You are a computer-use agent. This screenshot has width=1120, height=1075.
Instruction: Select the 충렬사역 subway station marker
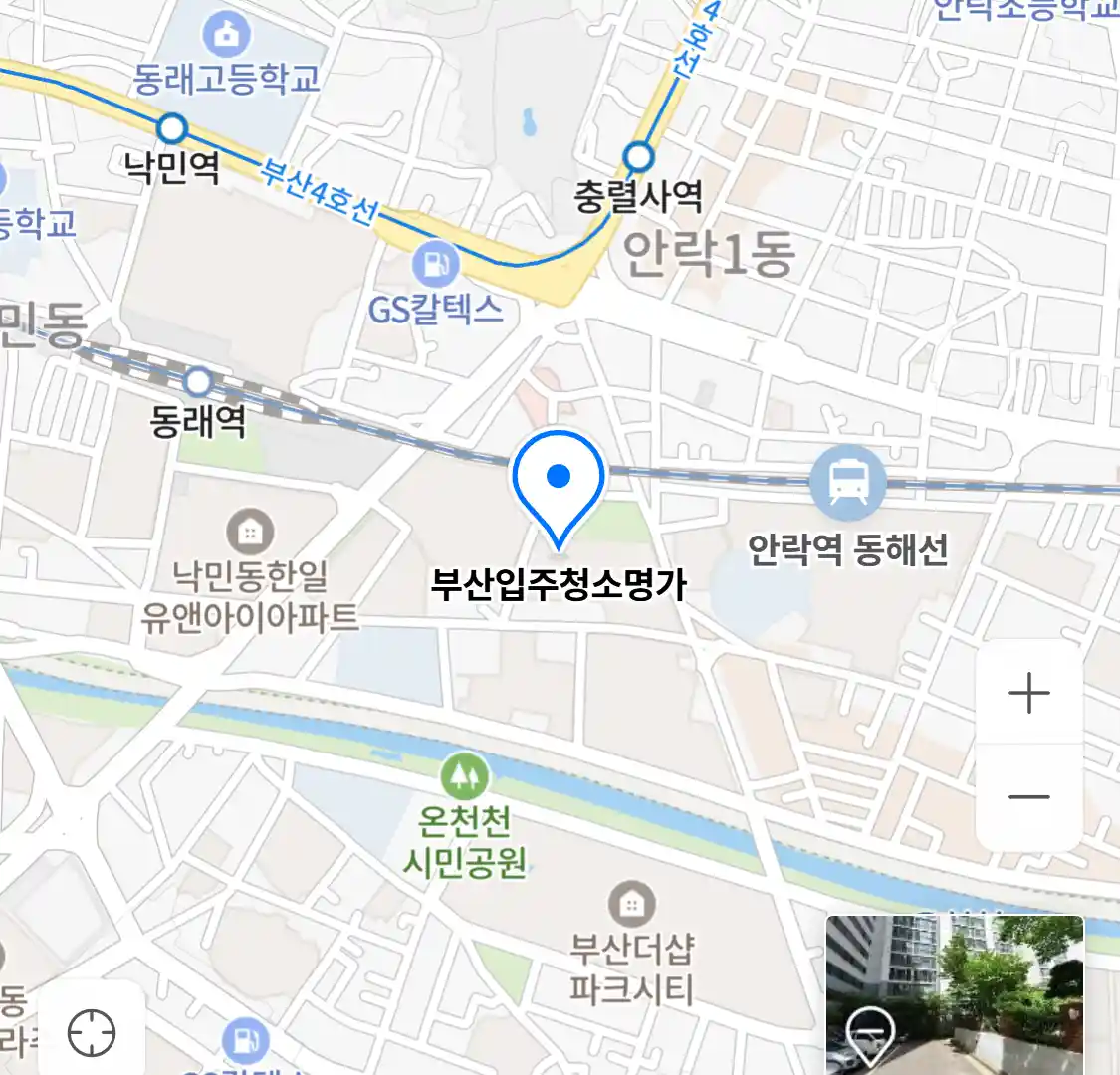coord(638,157)
